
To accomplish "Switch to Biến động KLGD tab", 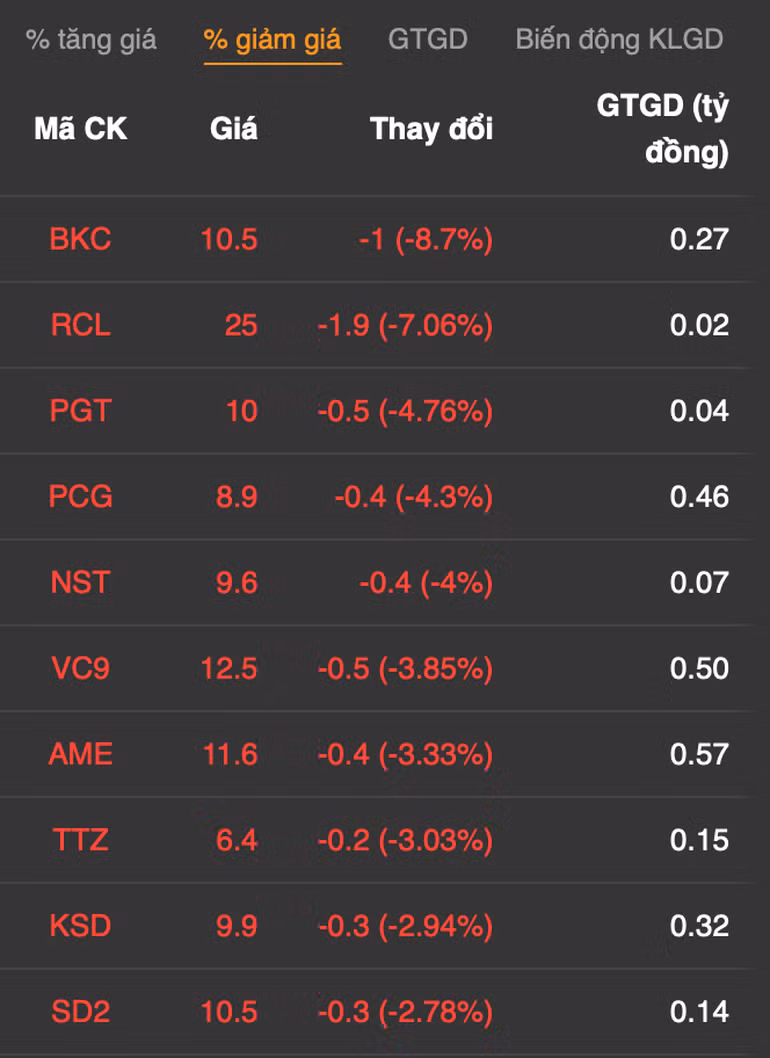I will coord(618,40).
